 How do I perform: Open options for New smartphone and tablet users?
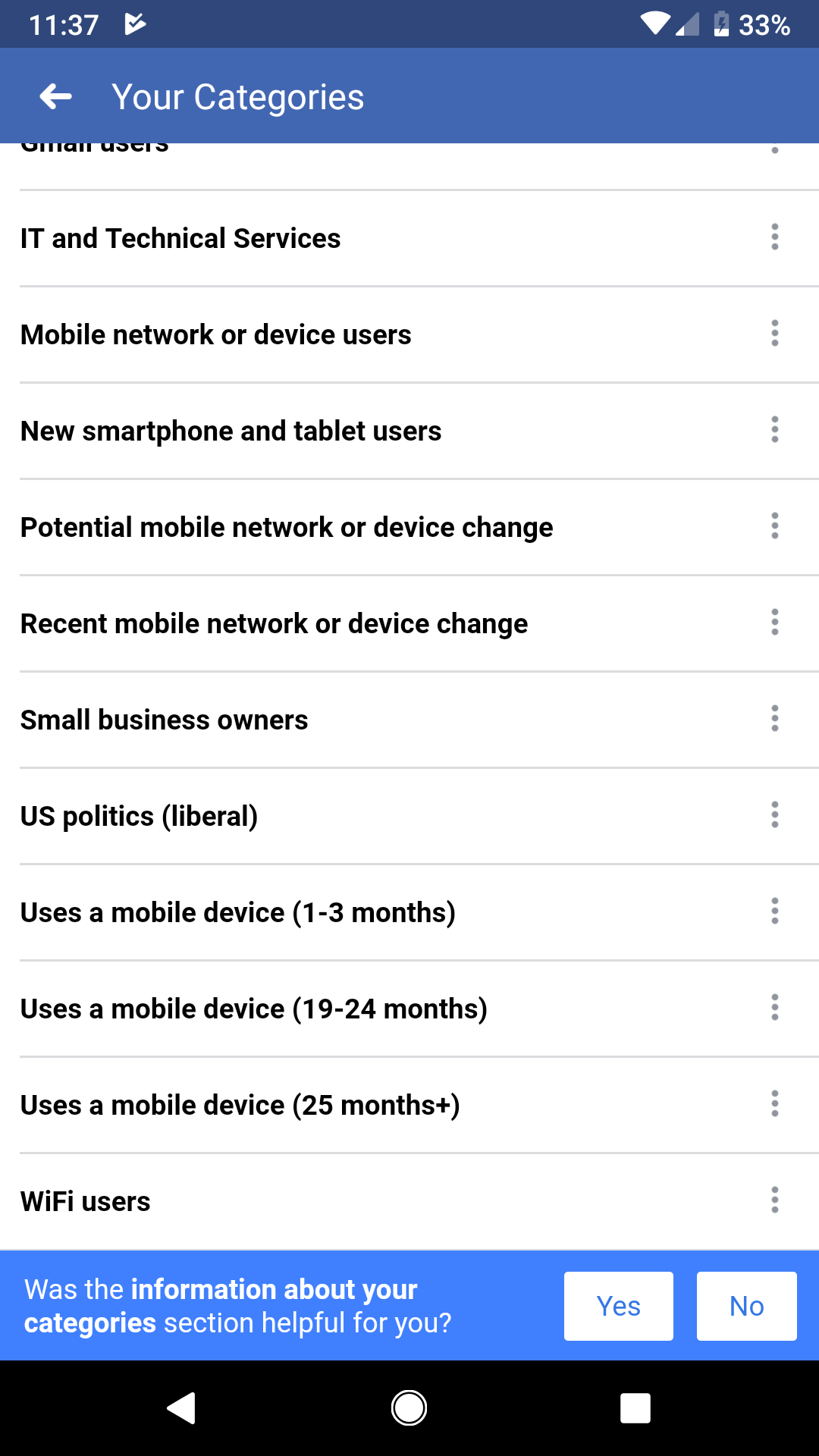774,430
